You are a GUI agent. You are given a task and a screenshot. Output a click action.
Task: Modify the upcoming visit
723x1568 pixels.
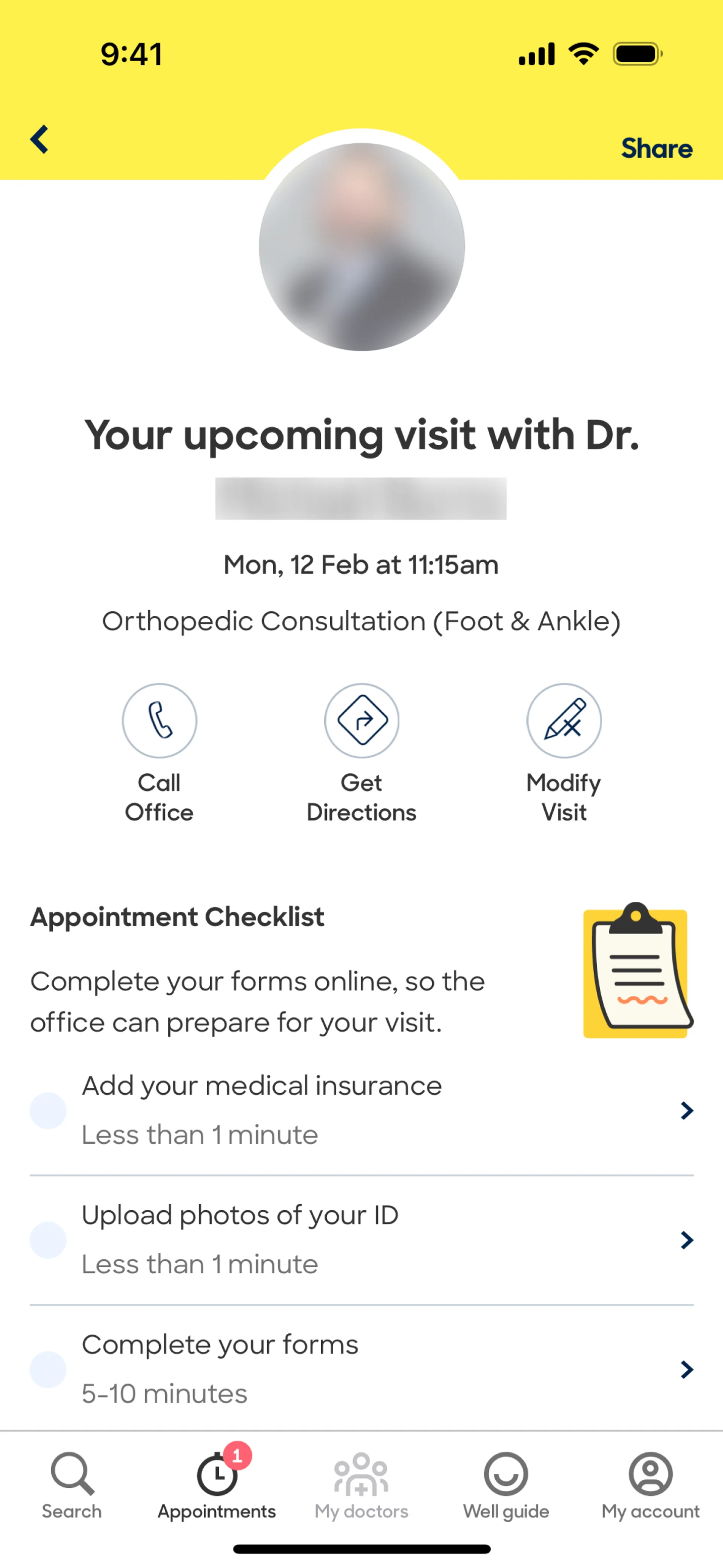(564, 721)
